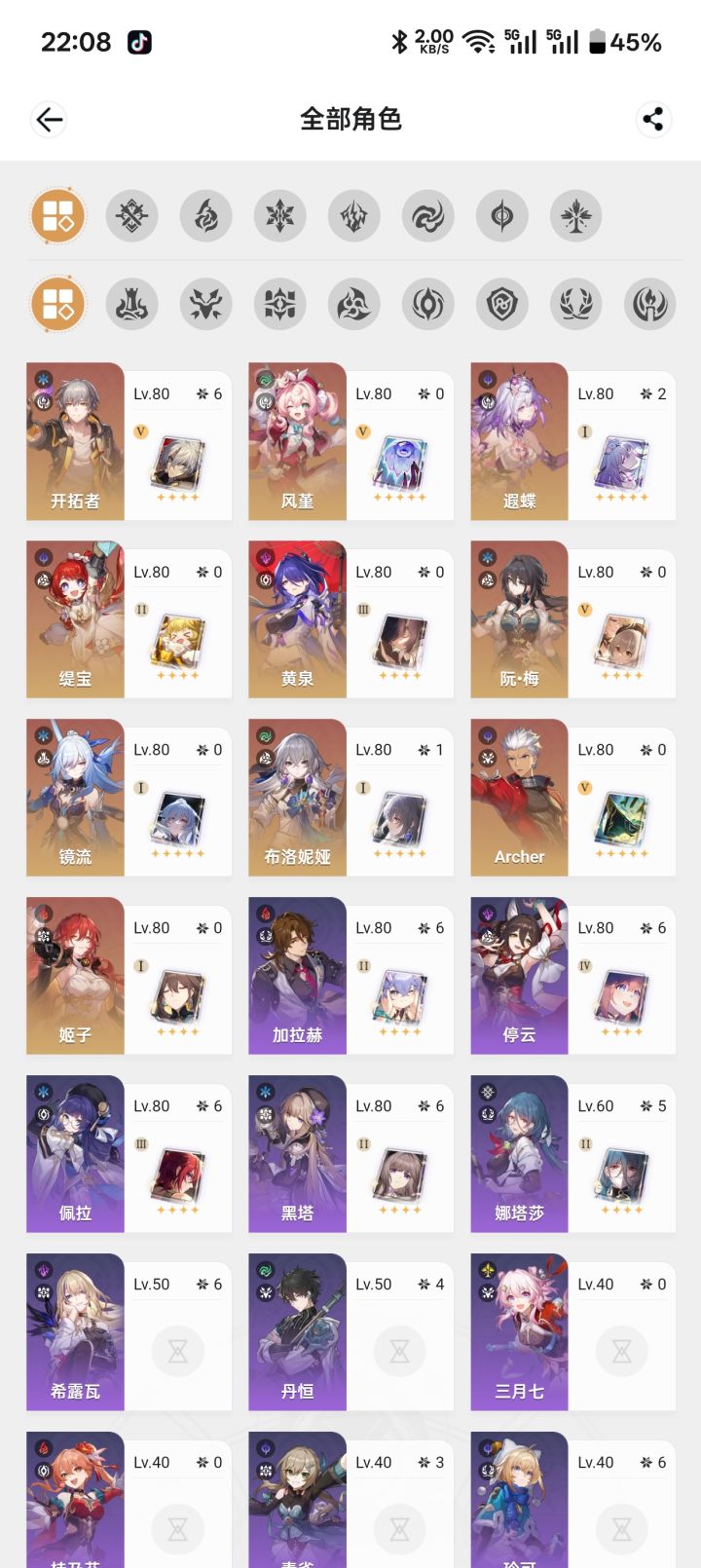Image resolution: width=701 pixels, height=1568 pixels.
Task: Select the Hunt path filter
Action: (x=205, y=304)
